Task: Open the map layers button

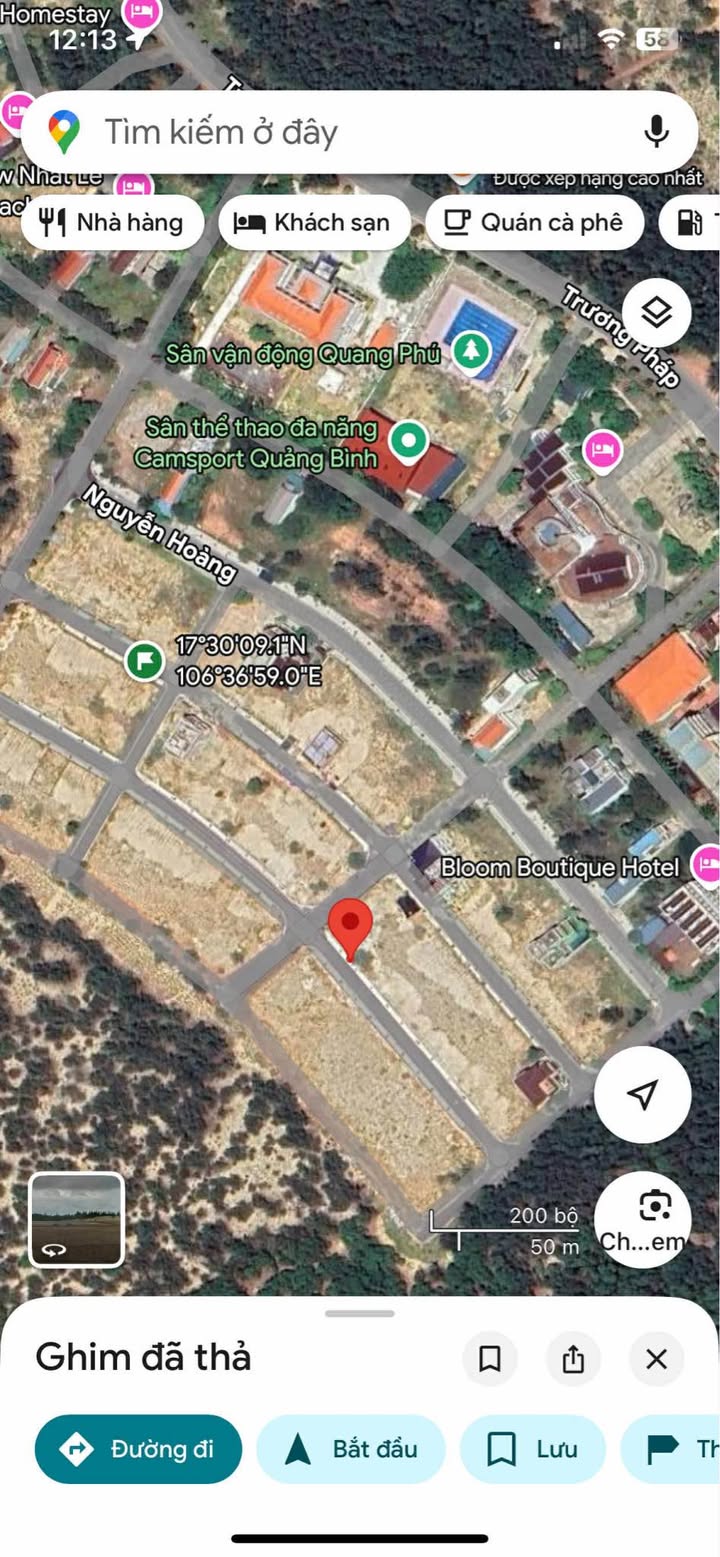Action: (656, 313)
